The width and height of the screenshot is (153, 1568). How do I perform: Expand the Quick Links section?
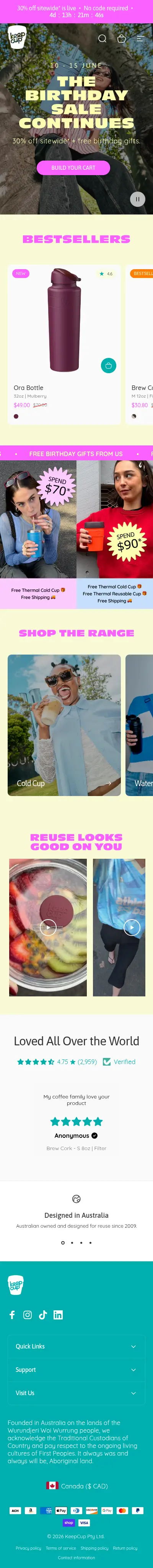pyautogui.click(x=76, y=1346)
